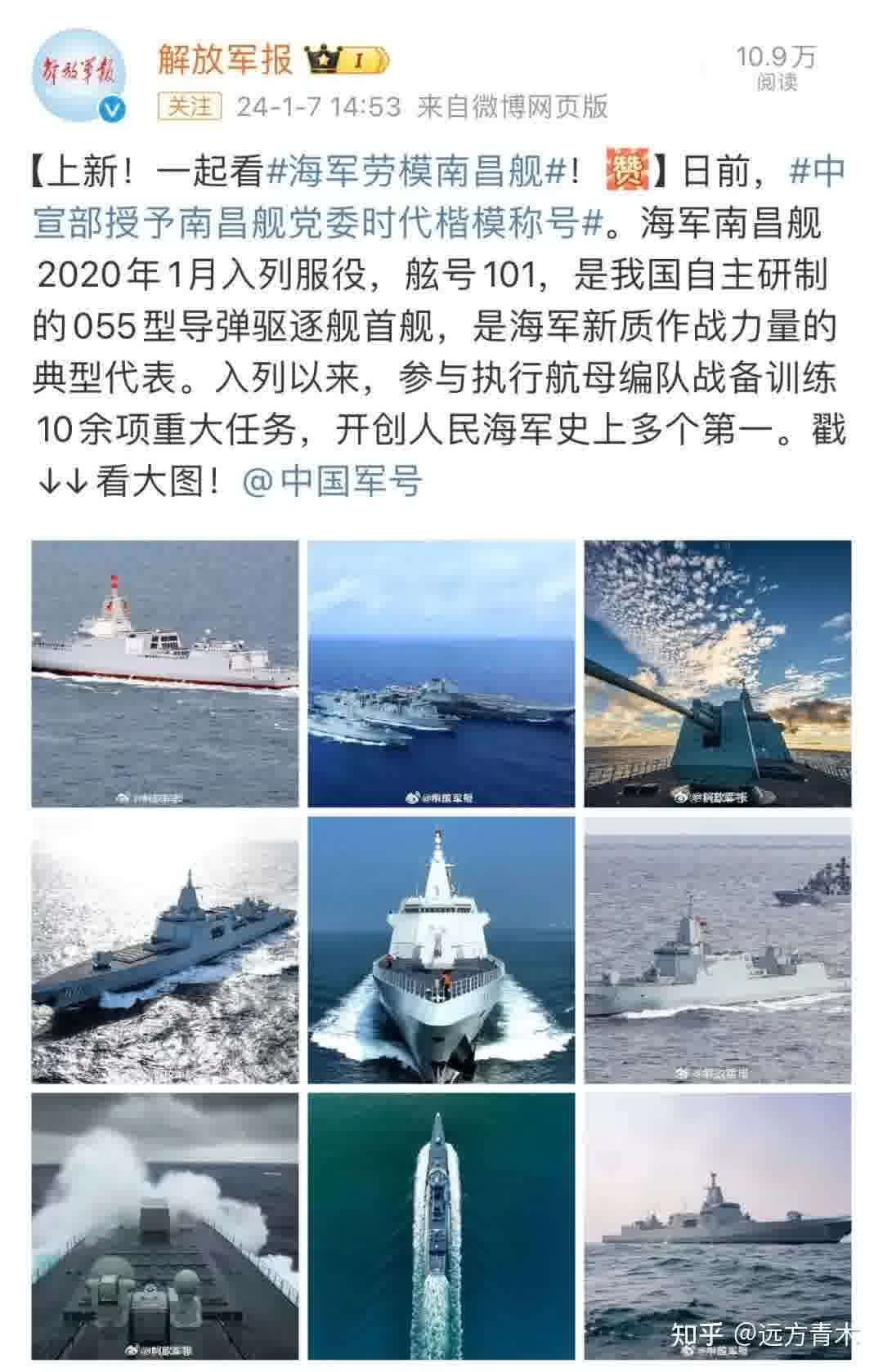The height and width of the screenshot is (1372, 883).
Task: Open the aerial destroyer on glittering sea photo
Action: pyautogui.click(x=165, y=950)
